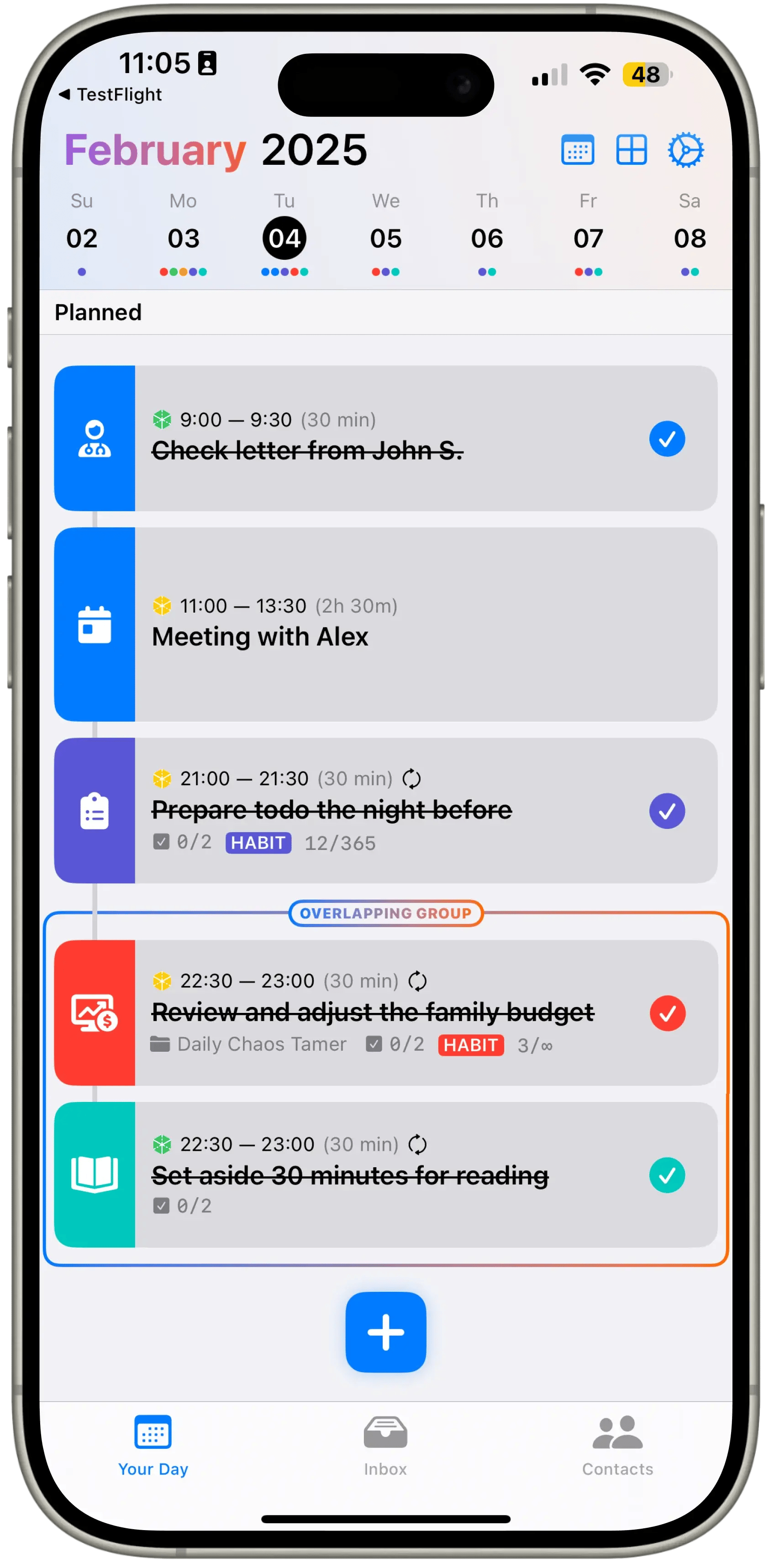Select Friday 07 in the week strip
The width and height of the screenshot is (769, 1568).
[588, 239]
